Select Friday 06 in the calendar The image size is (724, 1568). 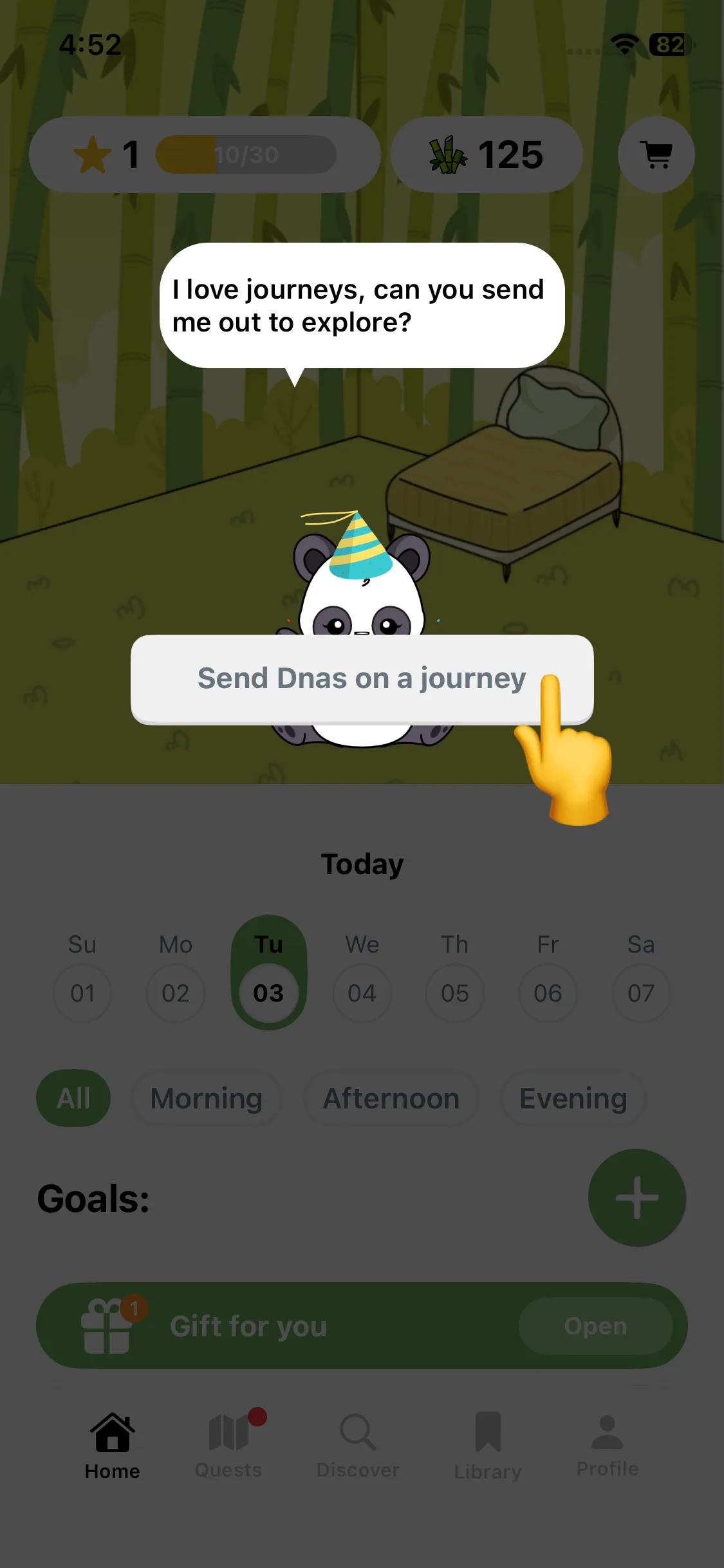click(548, 993)
